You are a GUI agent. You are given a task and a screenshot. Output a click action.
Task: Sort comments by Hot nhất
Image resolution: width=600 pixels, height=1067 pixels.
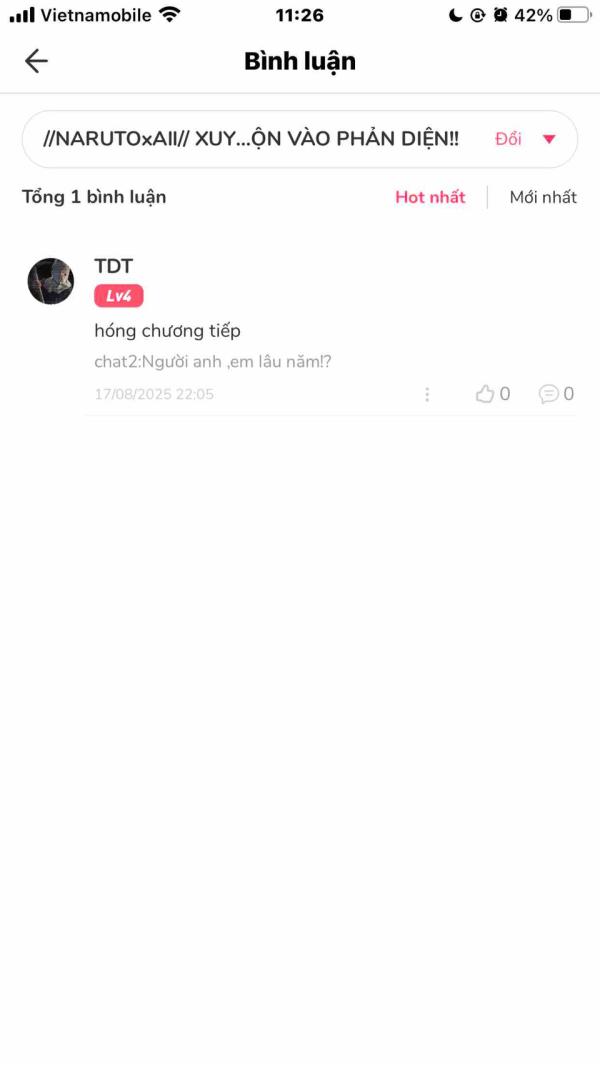tap(430, 197)
